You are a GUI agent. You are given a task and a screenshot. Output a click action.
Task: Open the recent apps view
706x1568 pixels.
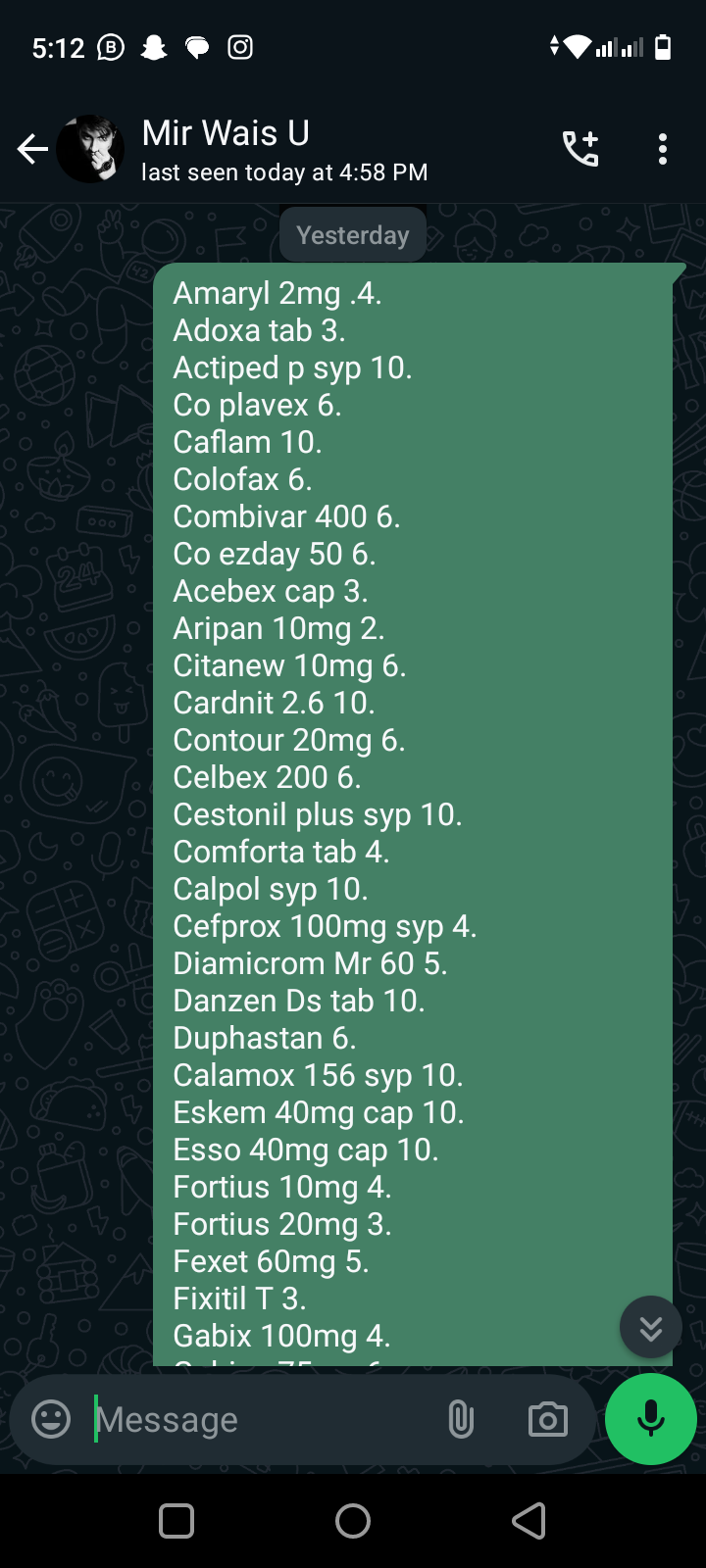(x=176, y=1521)
